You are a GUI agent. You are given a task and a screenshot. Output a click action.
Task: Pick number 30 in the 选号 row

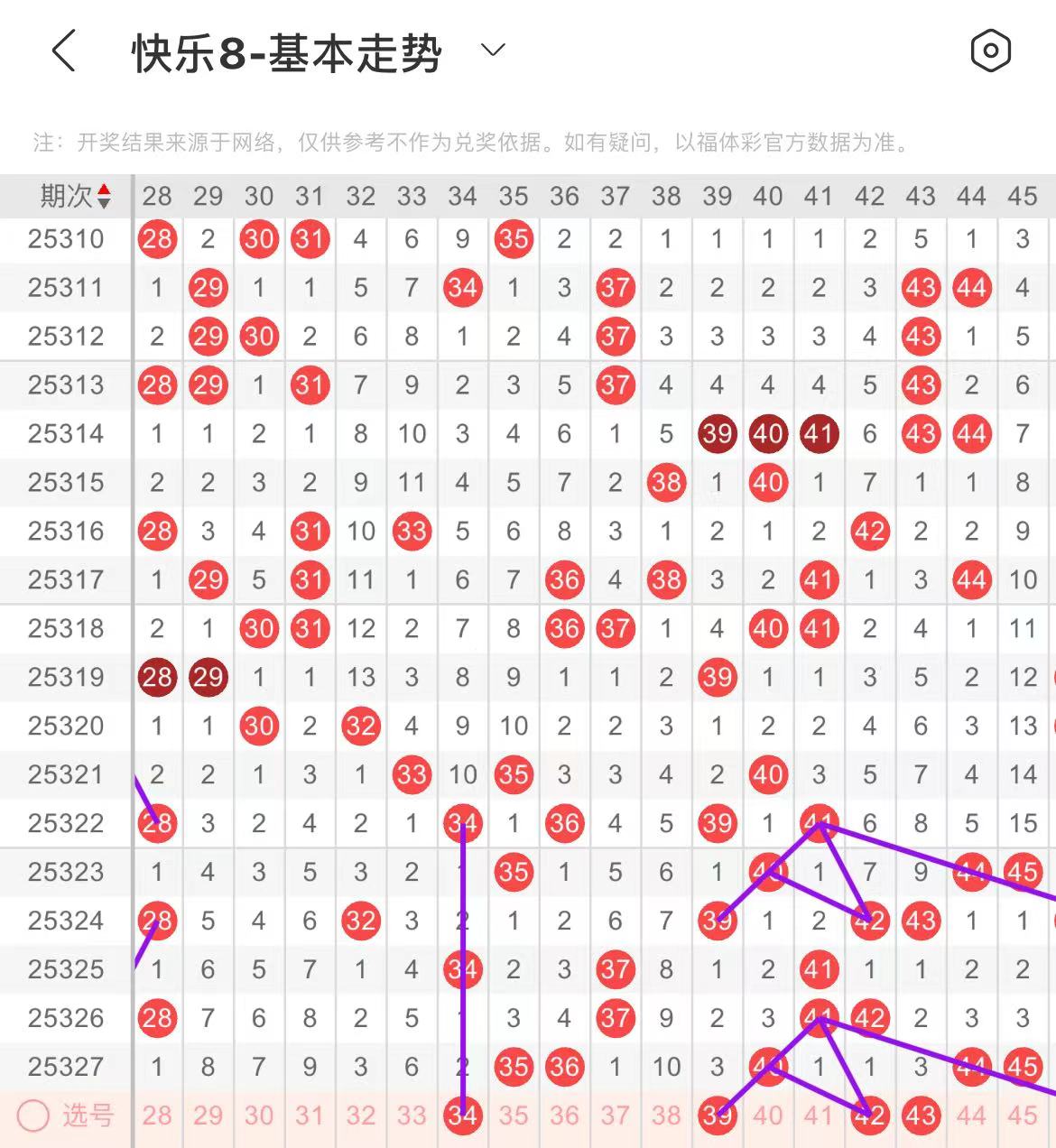[259, 1116]
